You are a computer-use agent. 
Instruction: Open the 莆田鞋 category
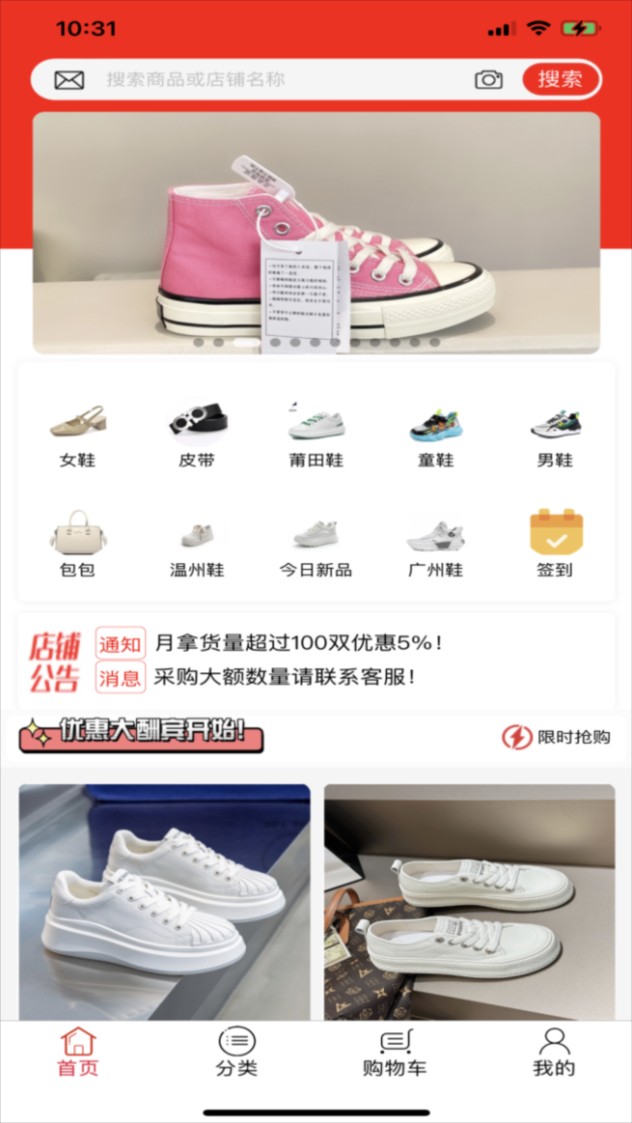[316, 437]
